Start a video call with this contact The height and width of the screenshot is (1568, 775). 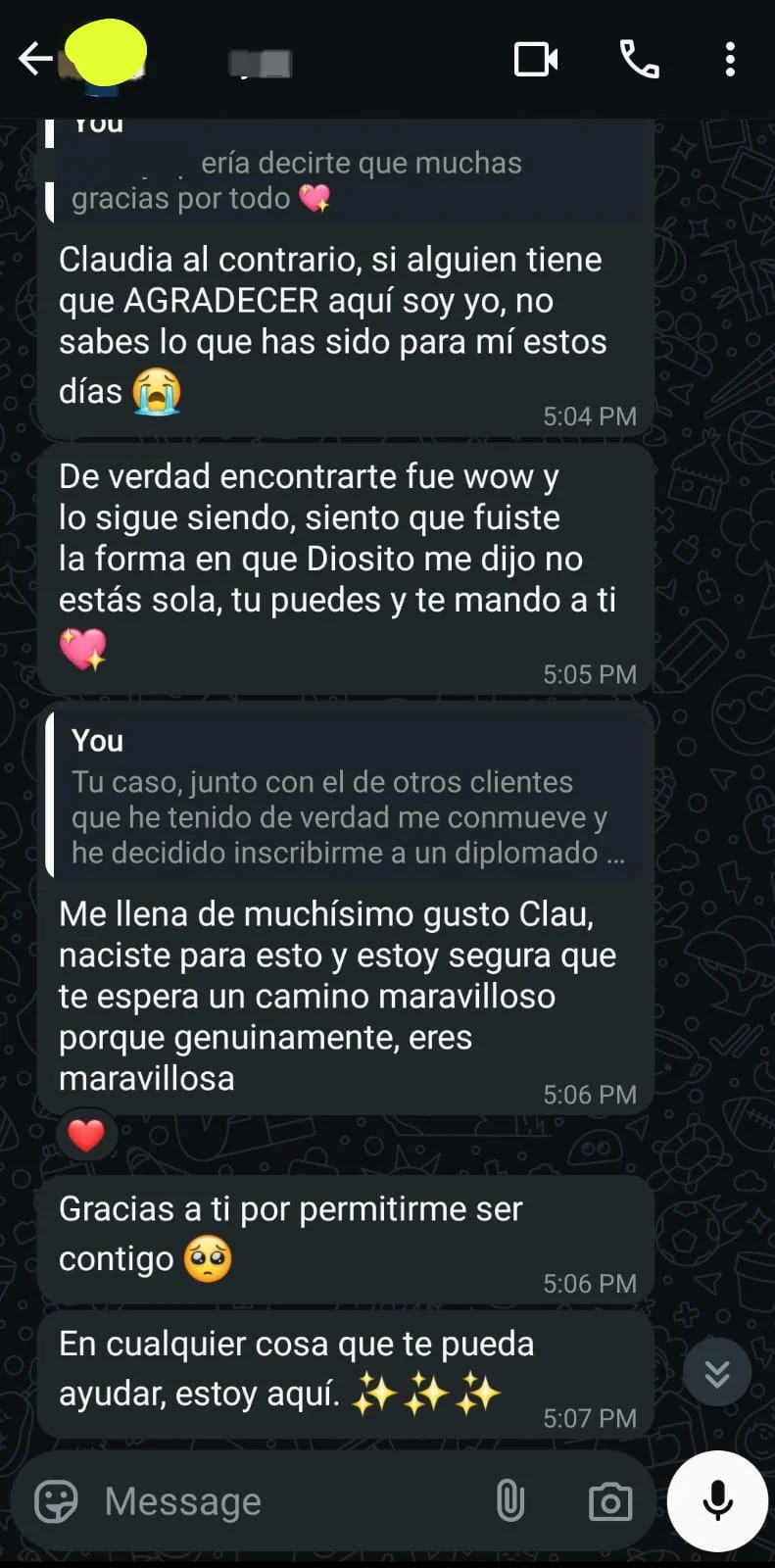coord(535,59)
